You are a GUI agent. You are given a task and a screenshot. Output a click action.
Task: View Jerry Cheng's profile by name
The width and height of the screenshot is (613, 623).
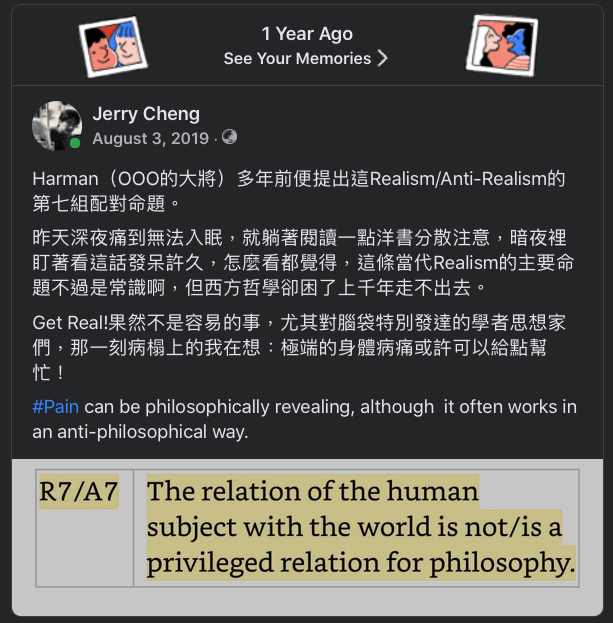[x=146, y=114]
